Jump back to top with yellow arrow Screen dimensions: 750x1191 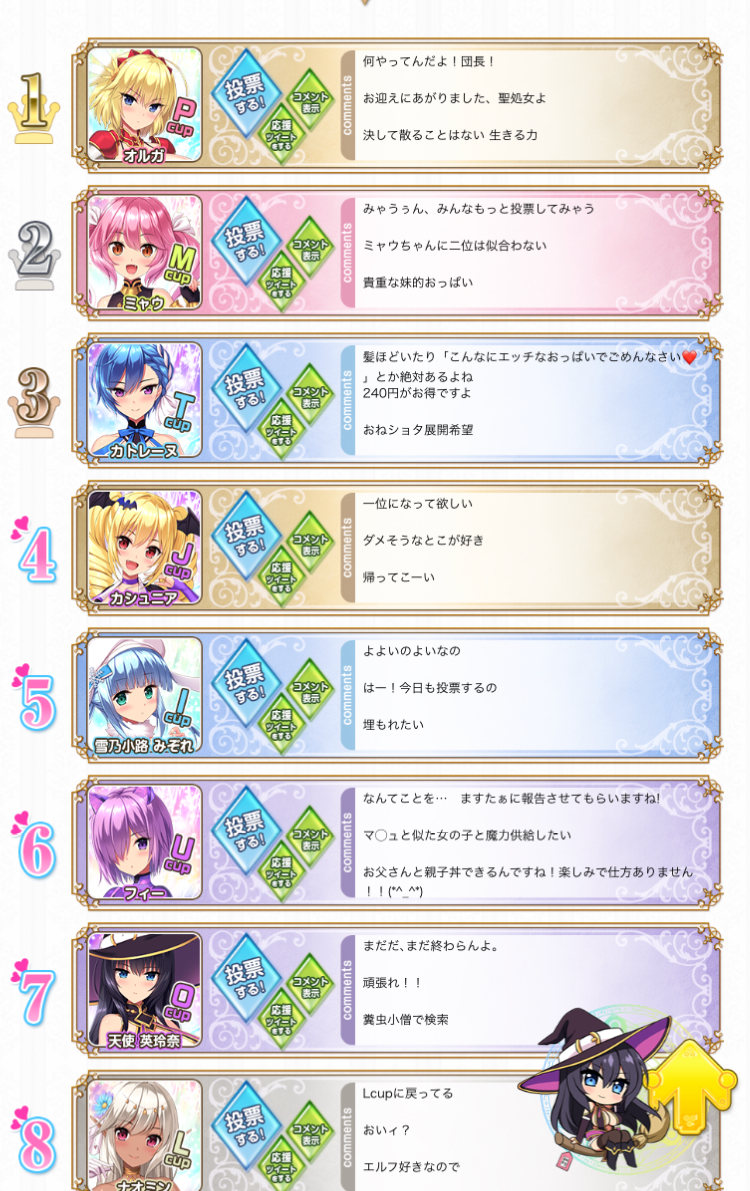pyautogui.click(x=689, y=1087)
